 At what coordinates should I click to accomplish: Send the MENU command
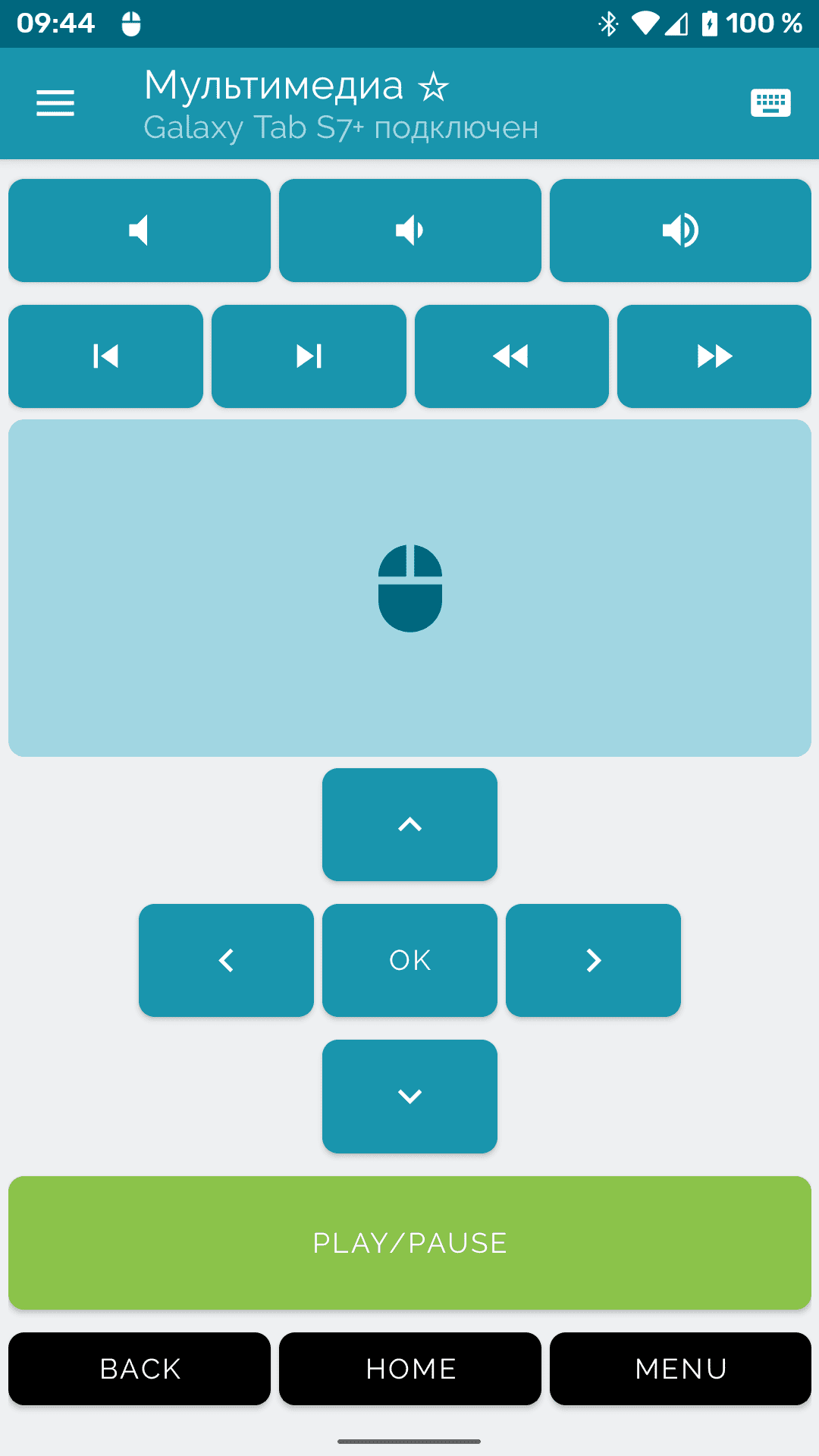[x=680, y=1369]
